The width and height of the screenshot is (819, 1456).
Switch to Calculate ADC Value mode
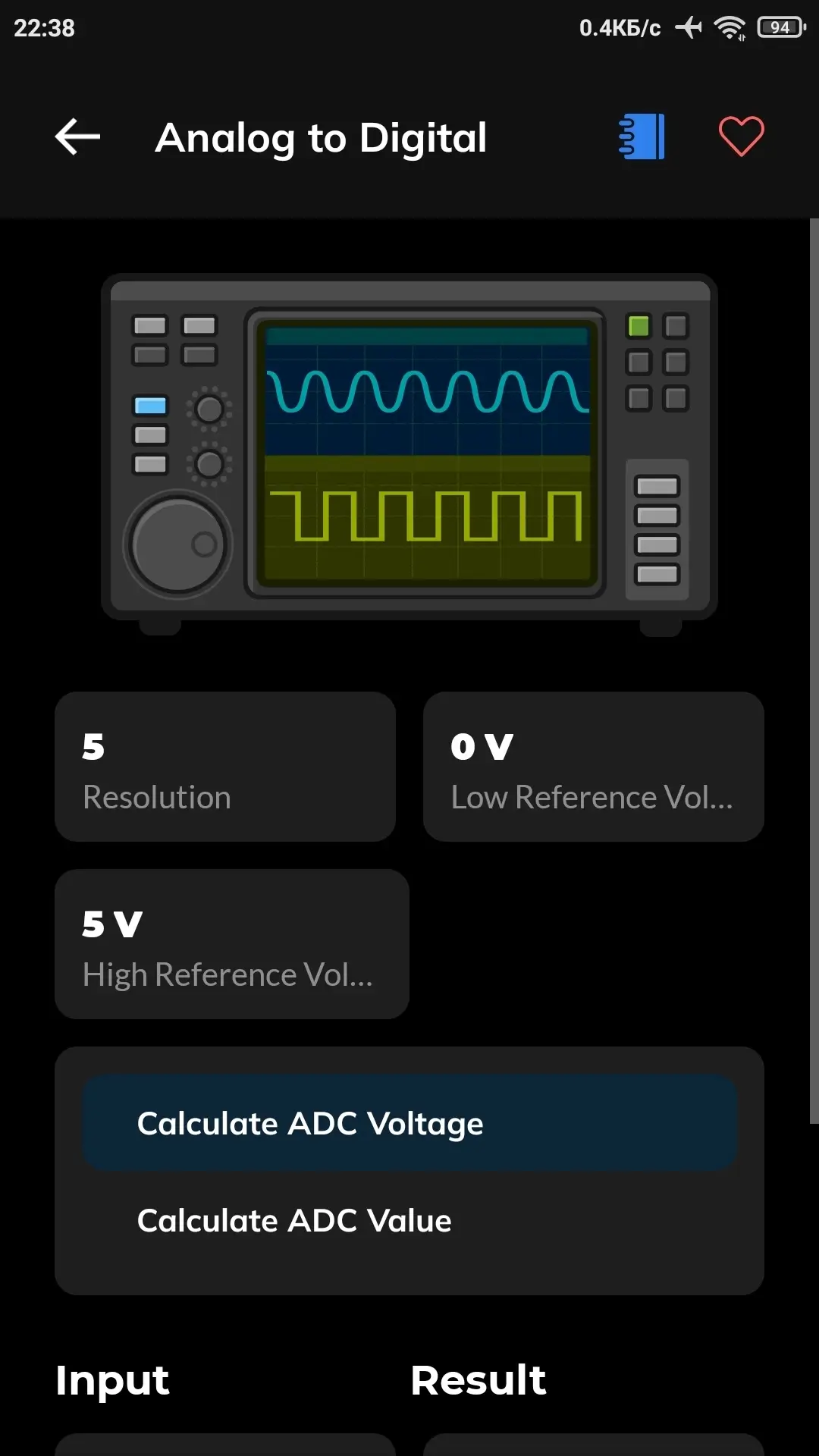pyautogui.click(x=409, y=1221)
